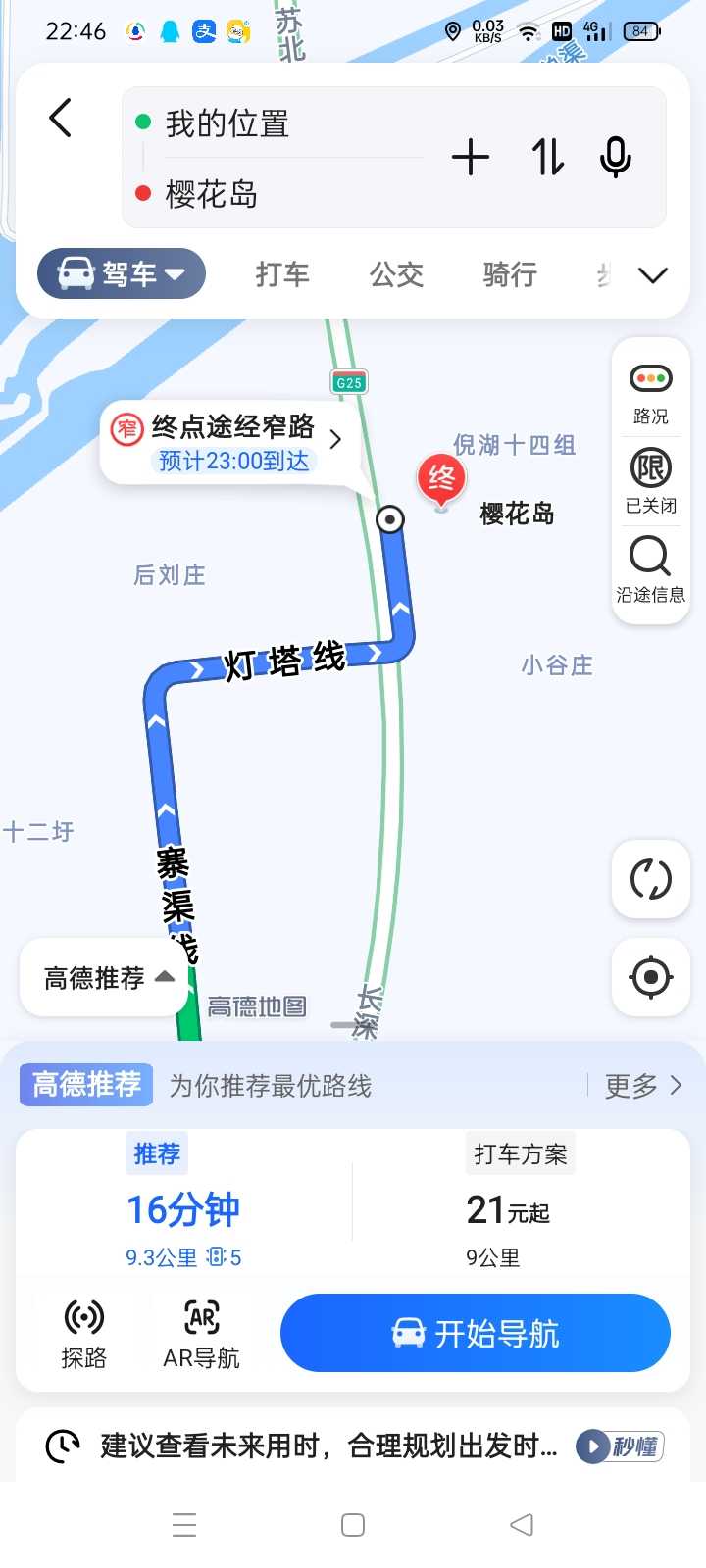The image size is (706, 1568).
Task: Switch to the 打车 tab
Action: [x=282, y=274]
